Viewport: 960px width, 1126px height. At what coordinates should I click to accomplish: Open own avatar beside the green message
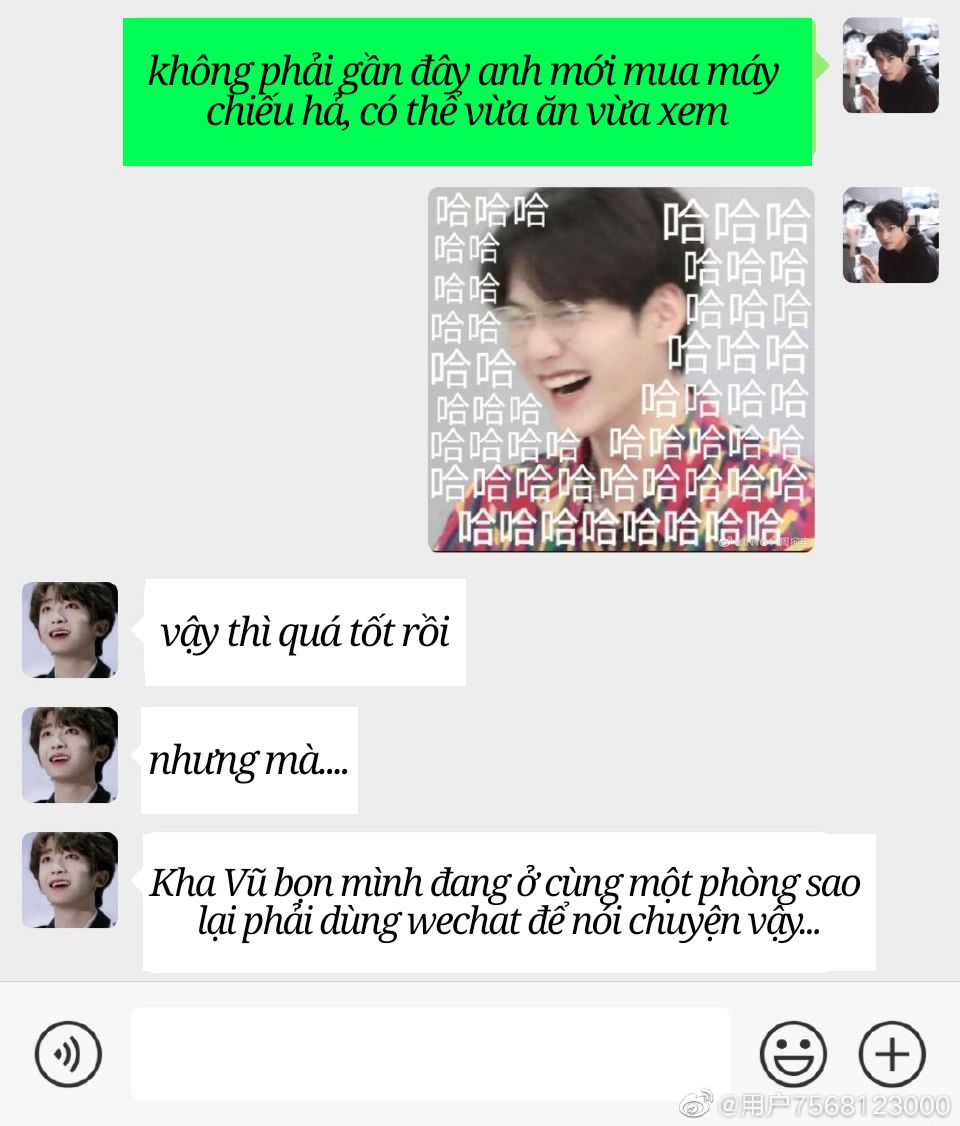(890, 65)
